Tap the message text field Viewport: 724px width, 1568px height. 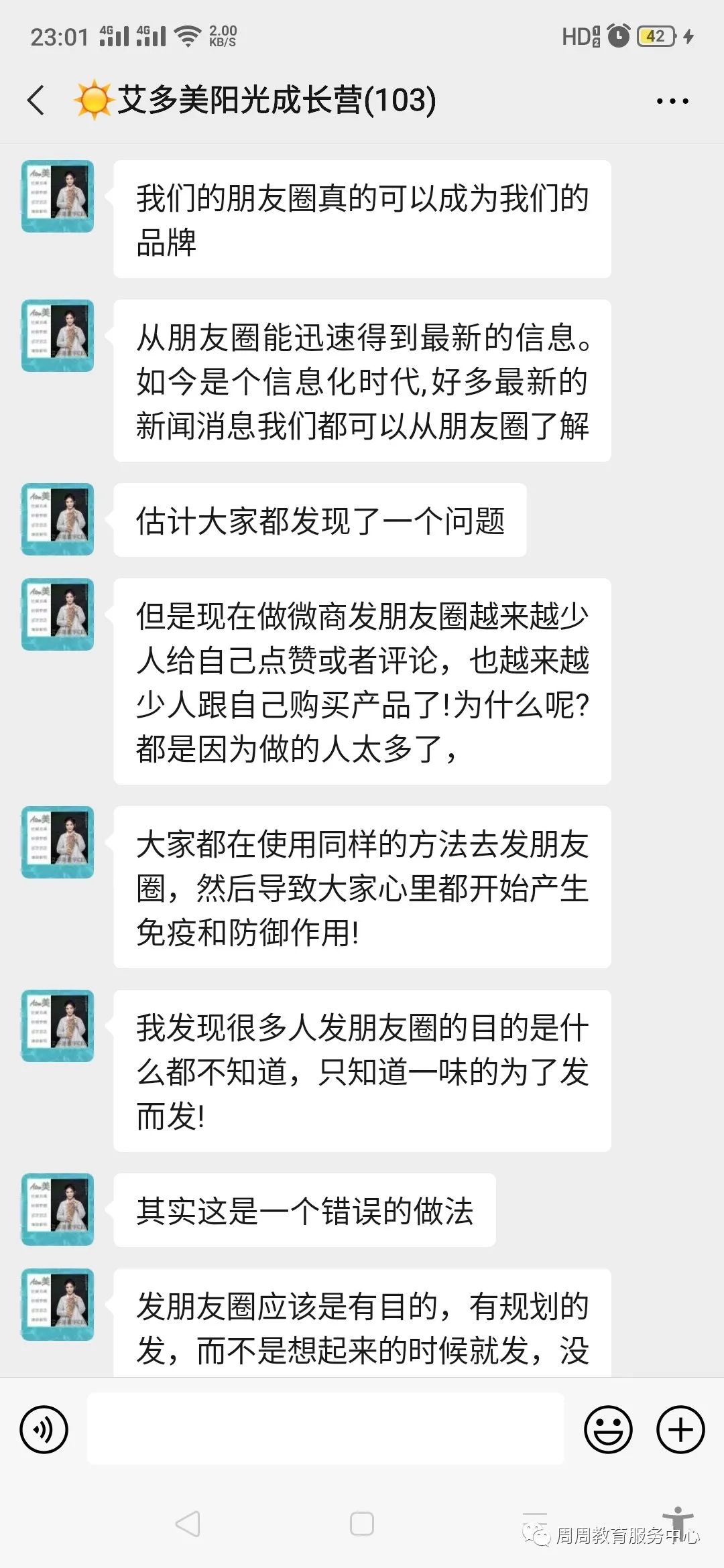[x=326, y=1429]
